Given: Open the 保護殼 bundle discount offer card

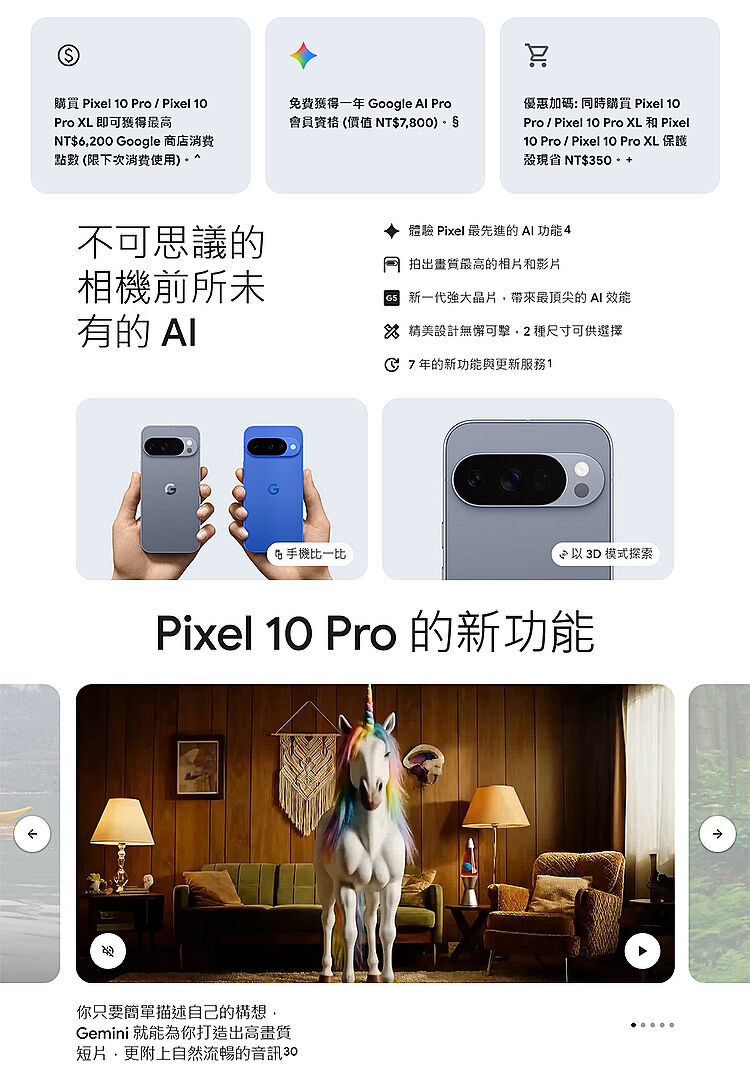Looking at the screenshot, I should point(609,105).
